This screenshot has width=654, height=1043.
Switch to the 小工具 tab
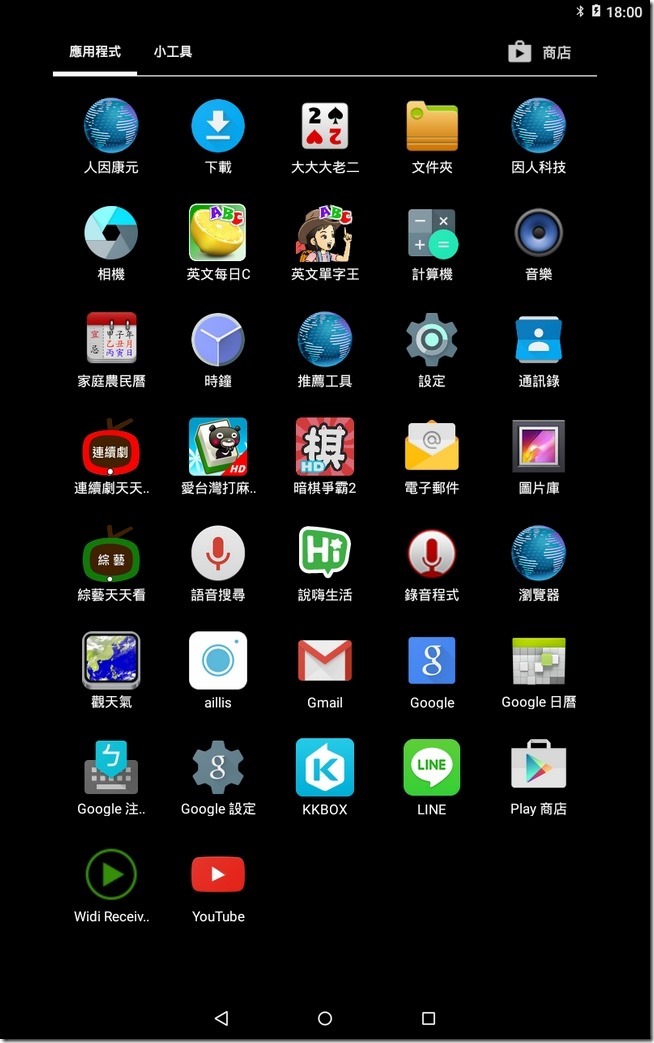(x=173, y=52)
